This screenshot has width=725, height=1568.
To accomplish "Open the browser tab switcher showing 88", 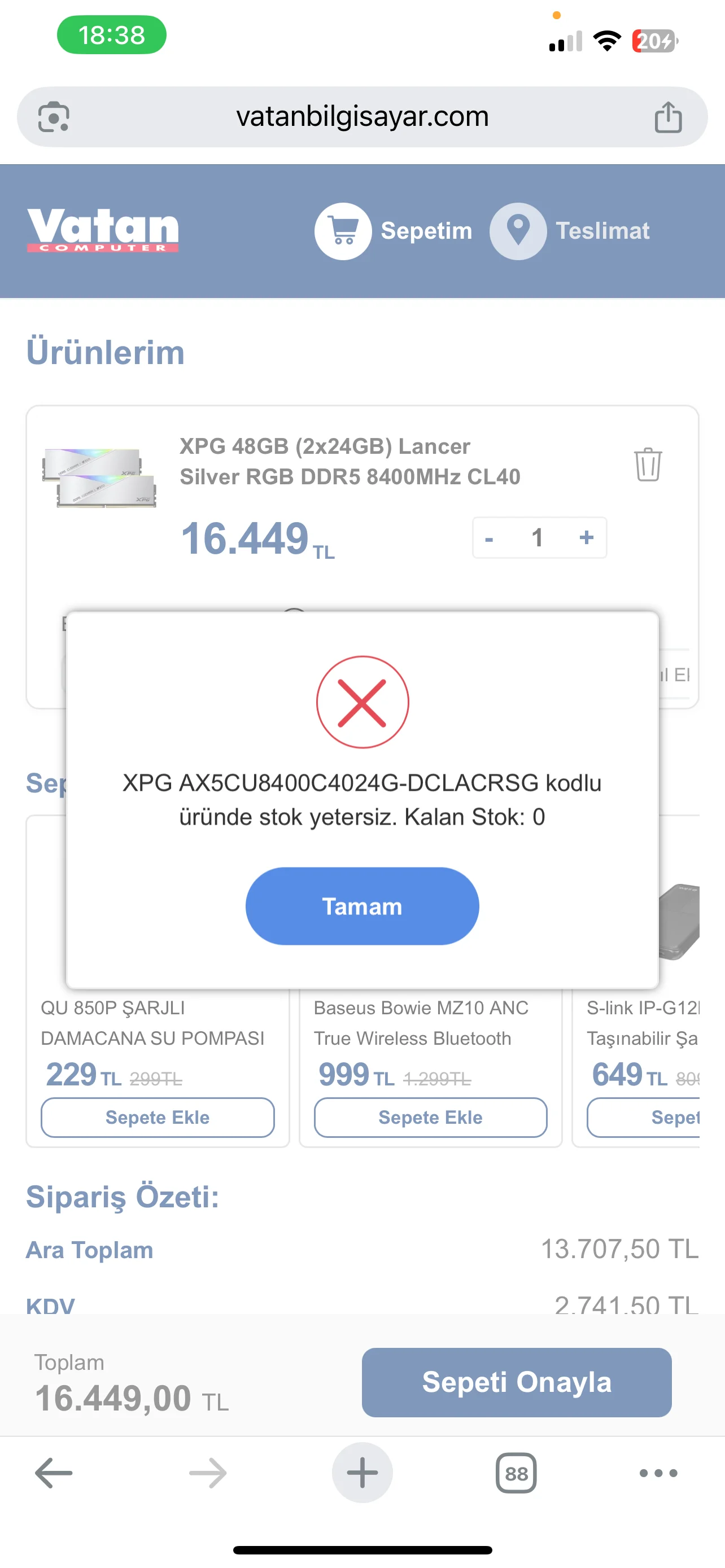I will click(516, 1473).
